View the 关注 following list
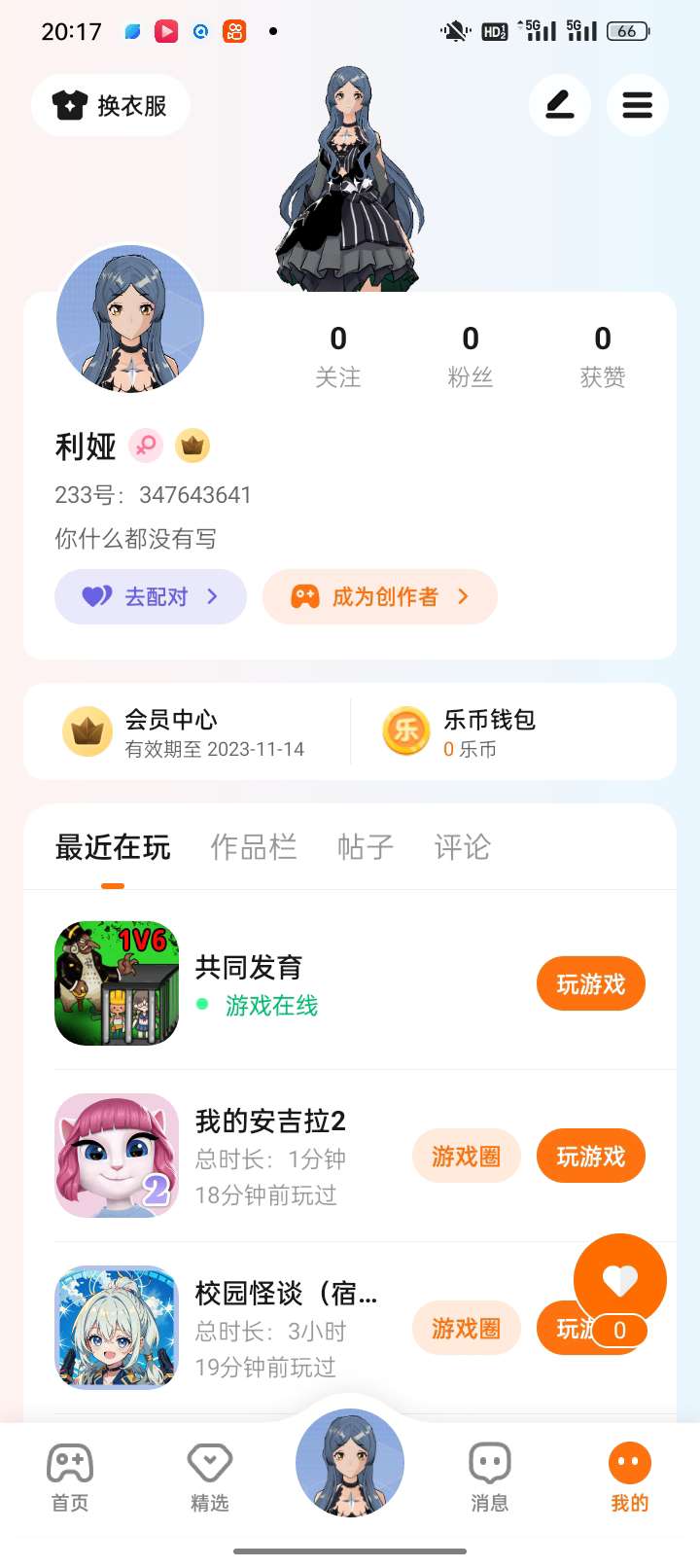700x1568 pixels. pyautogui.click(x=338, y=356)
